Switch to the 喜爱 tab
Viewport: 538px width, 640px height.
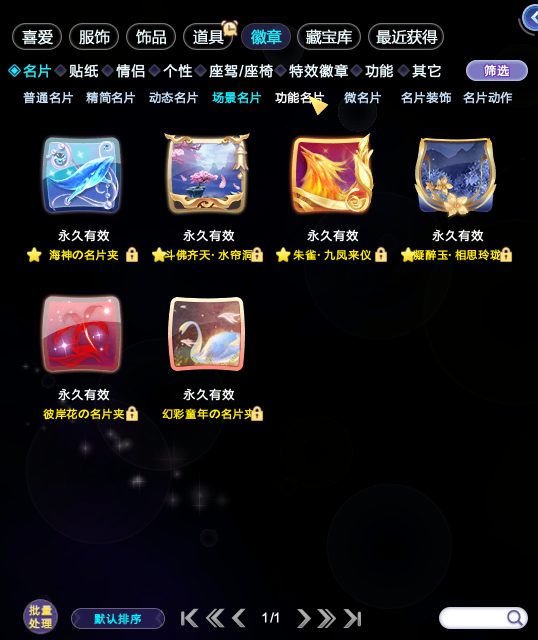click(x=37, y=37)
